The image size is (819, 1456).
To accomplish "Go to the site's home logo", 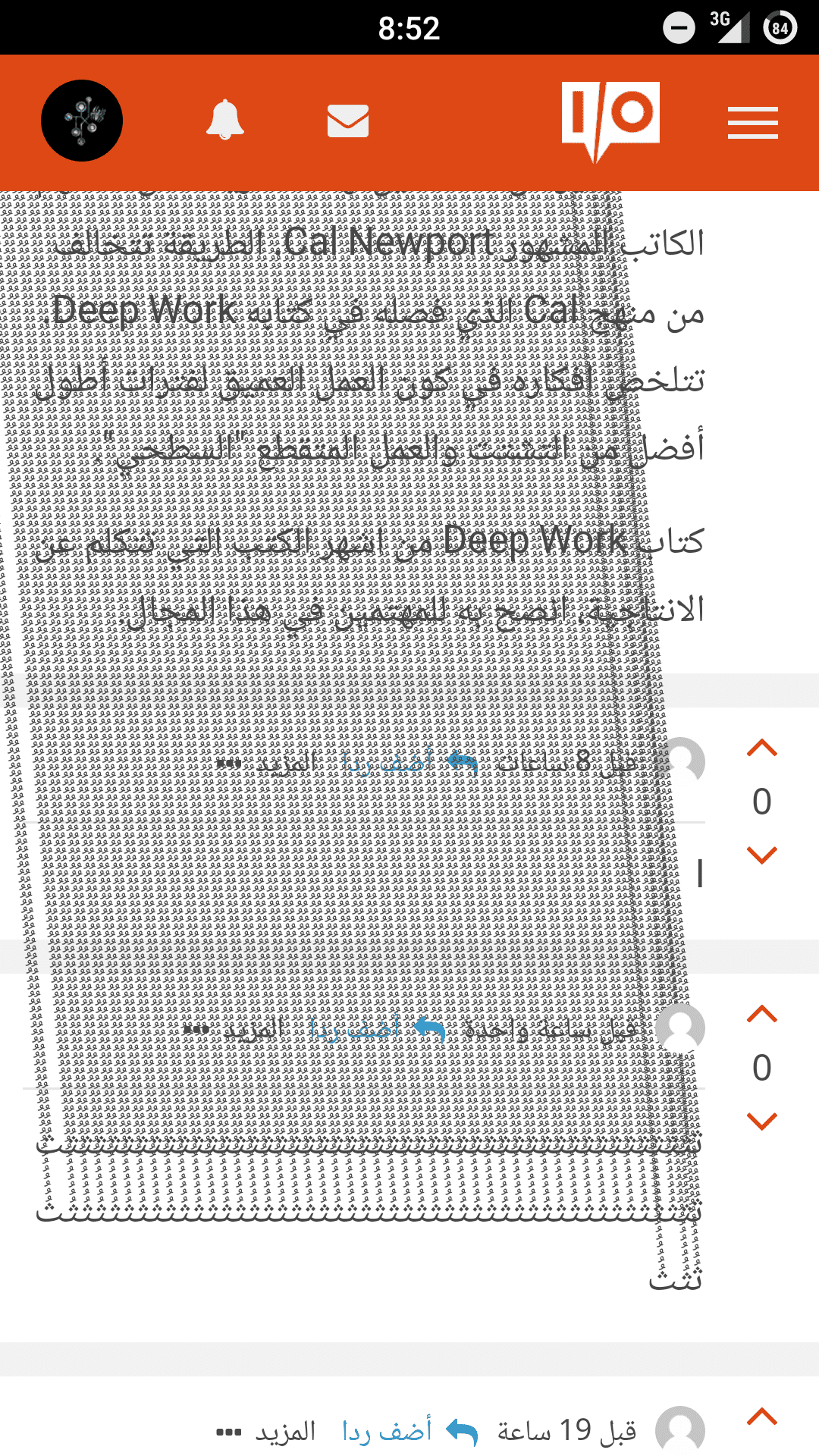I will [x=610, y=121].
